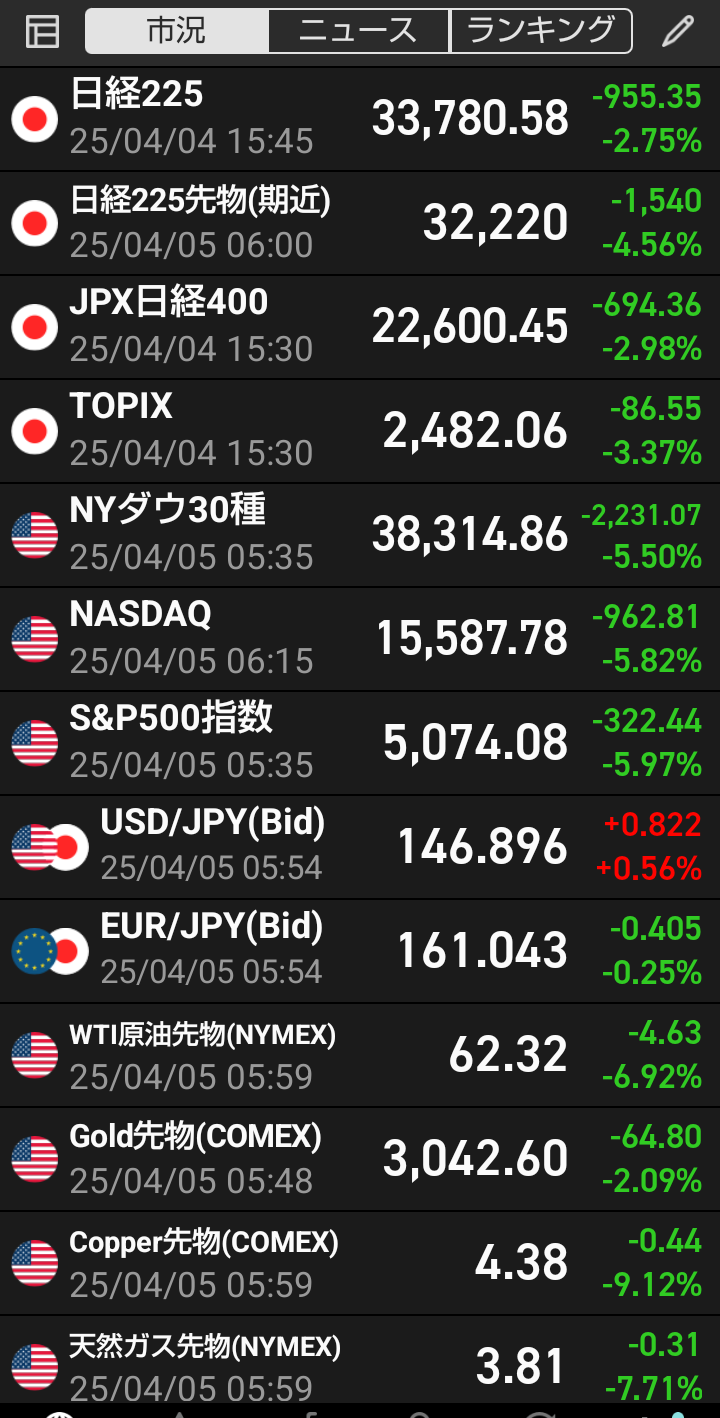
Task: Open the 日経225 index row
Action: click(360, 119)
